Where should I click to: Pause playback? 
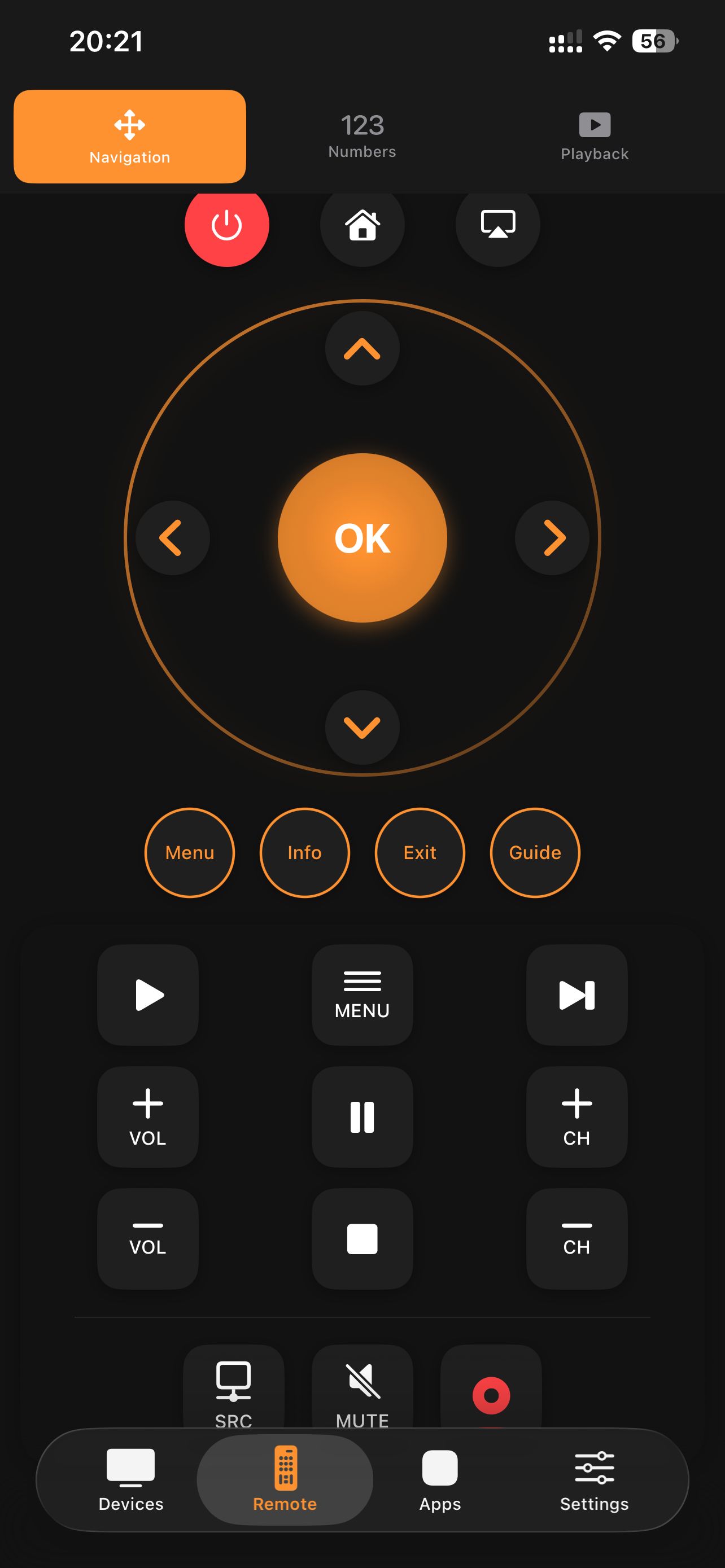362,1117
